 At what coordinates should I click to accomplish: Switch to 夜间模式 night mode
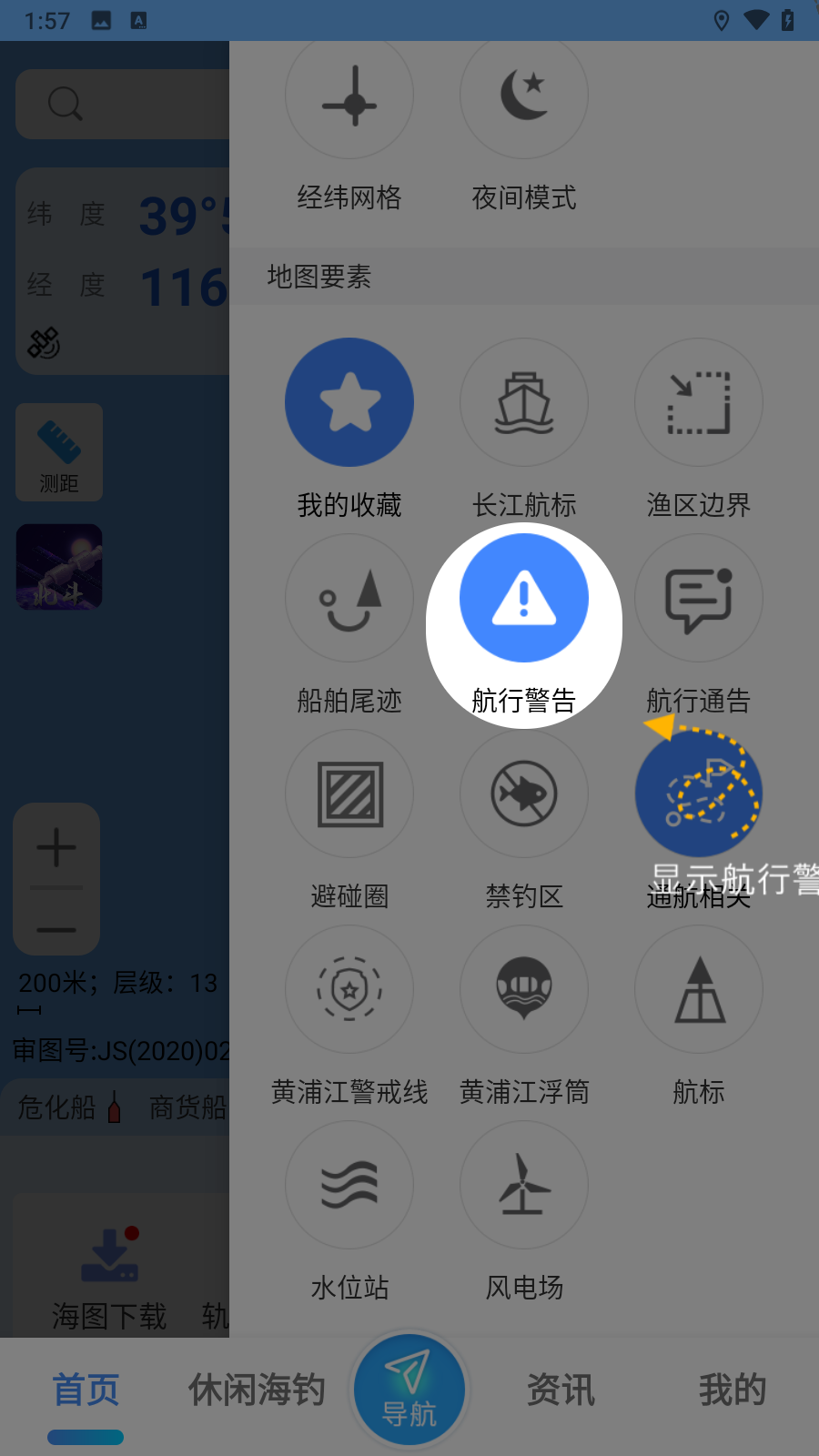coord(524,96)
